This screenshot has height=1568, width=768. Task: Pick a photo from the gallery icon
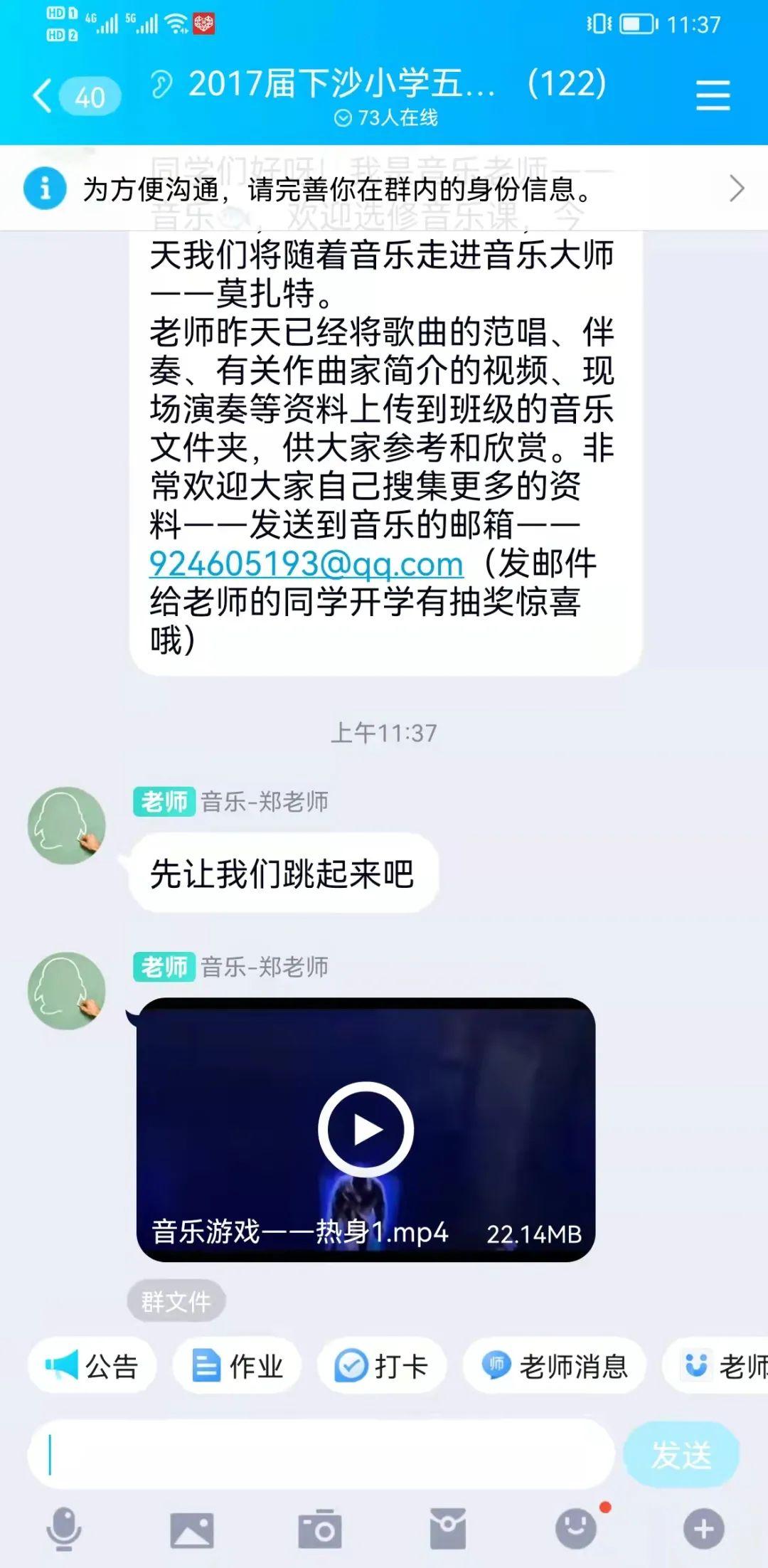tap(192, 1528)
